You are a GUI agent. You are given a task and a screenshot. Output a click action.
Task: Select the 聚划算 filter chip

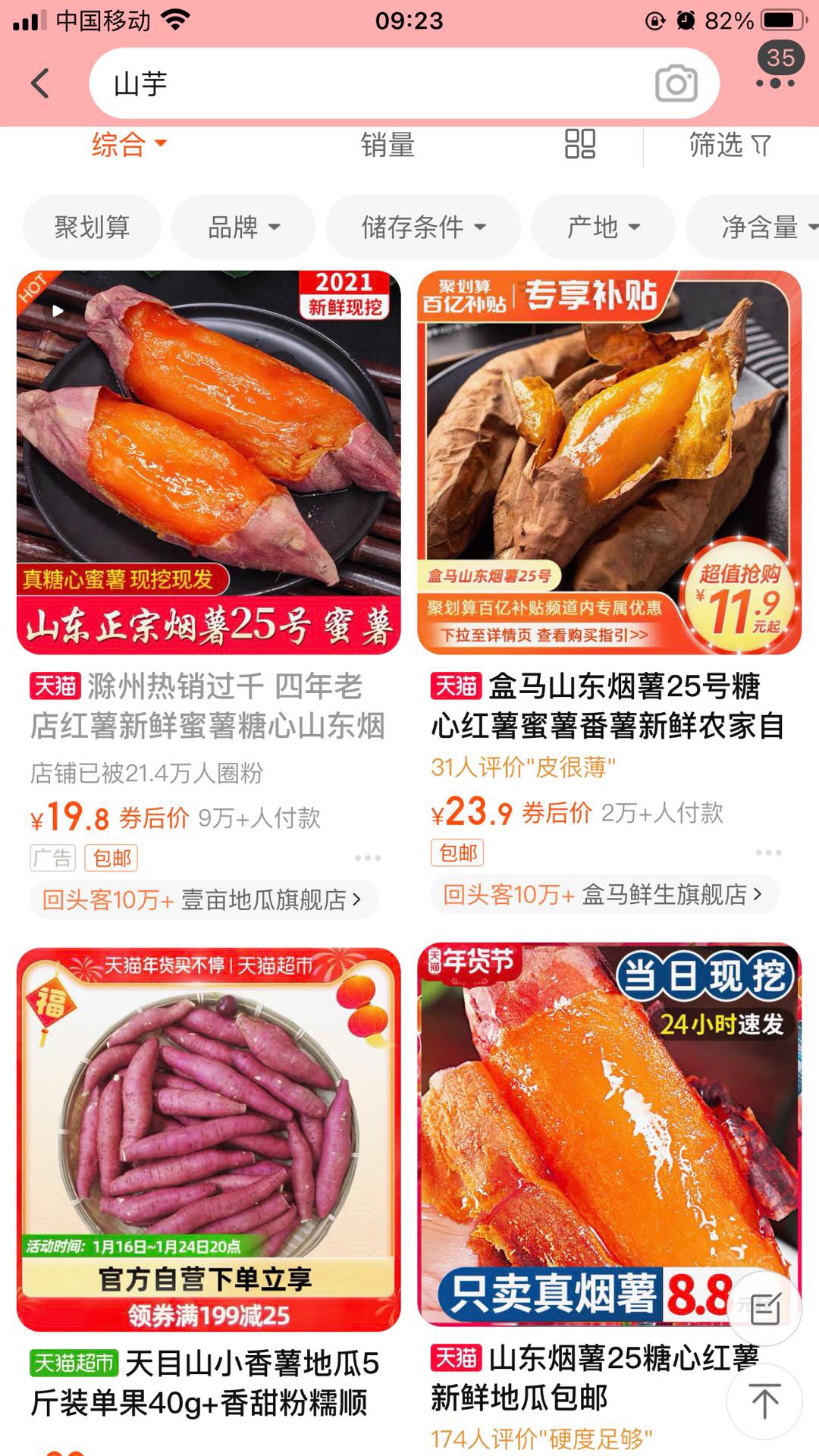tap(92, 227)
